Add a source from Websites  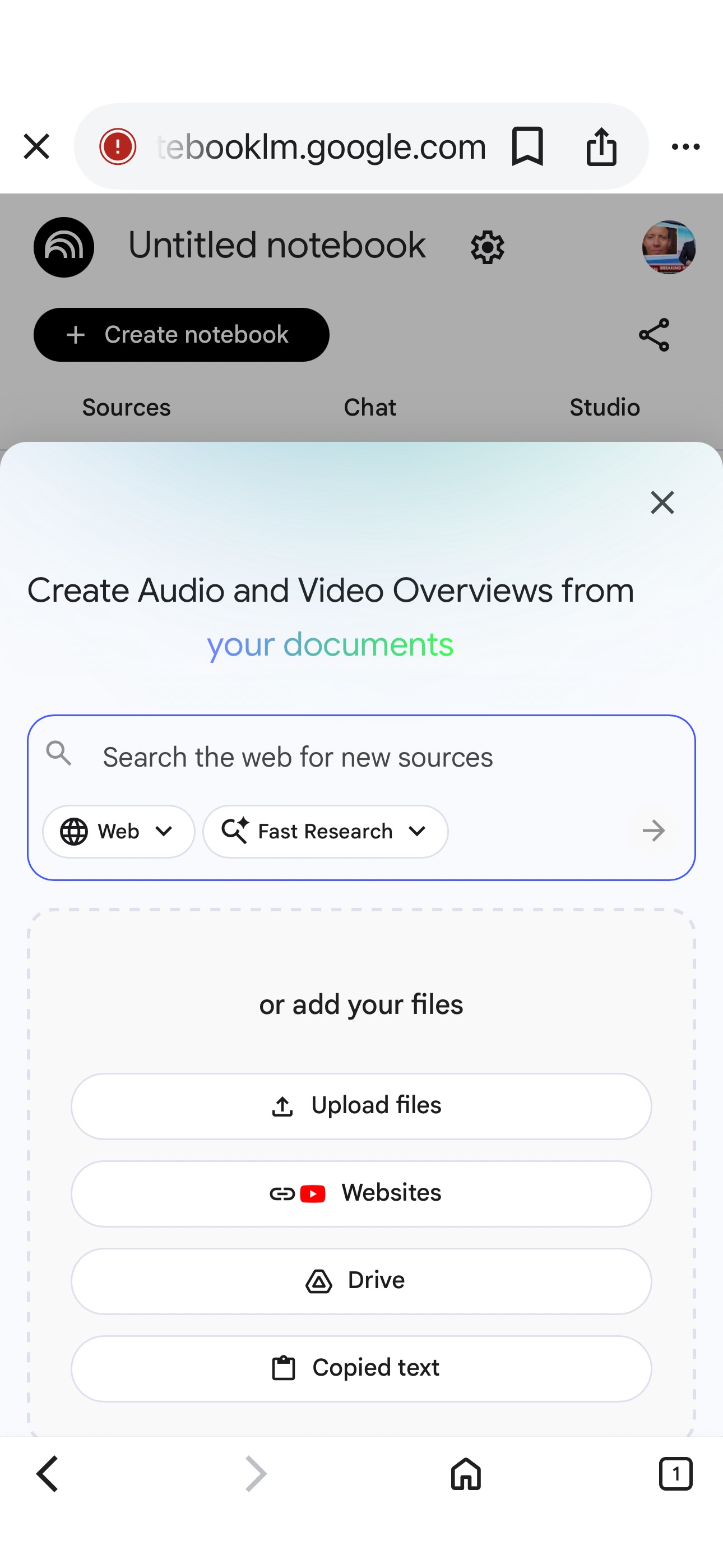click(x=361, y=1193)
